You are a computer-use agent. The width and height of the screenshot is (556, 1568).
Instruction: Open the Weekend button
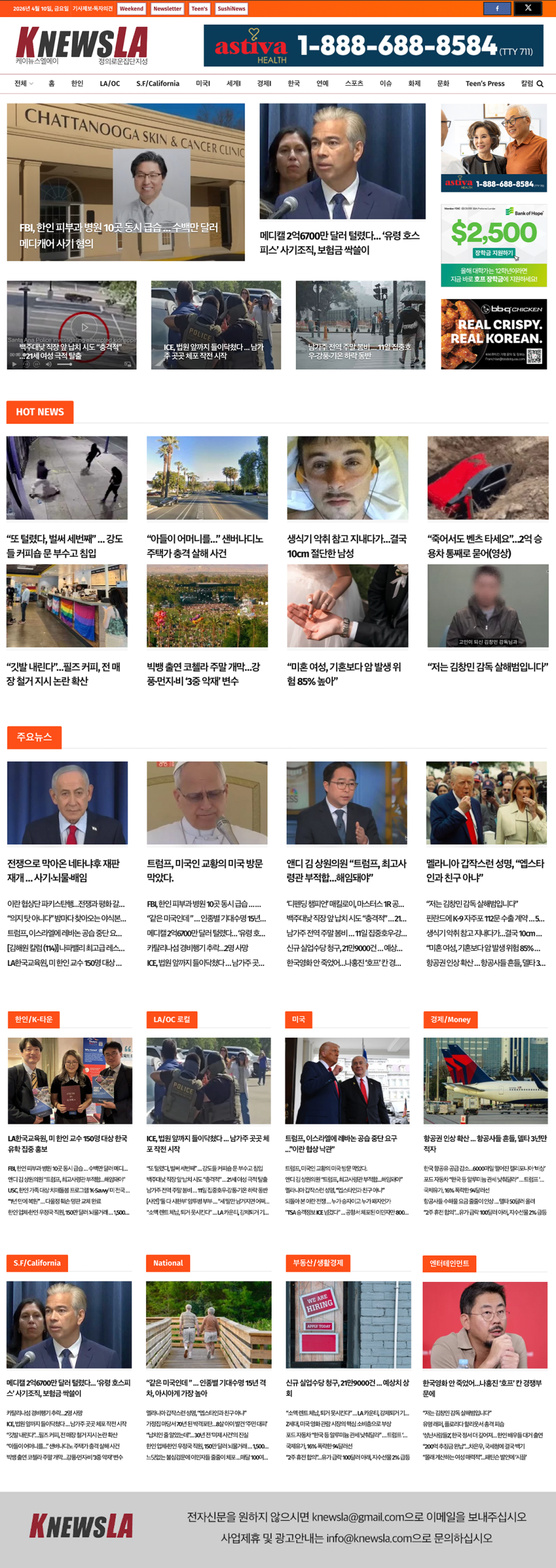(131, 9)
